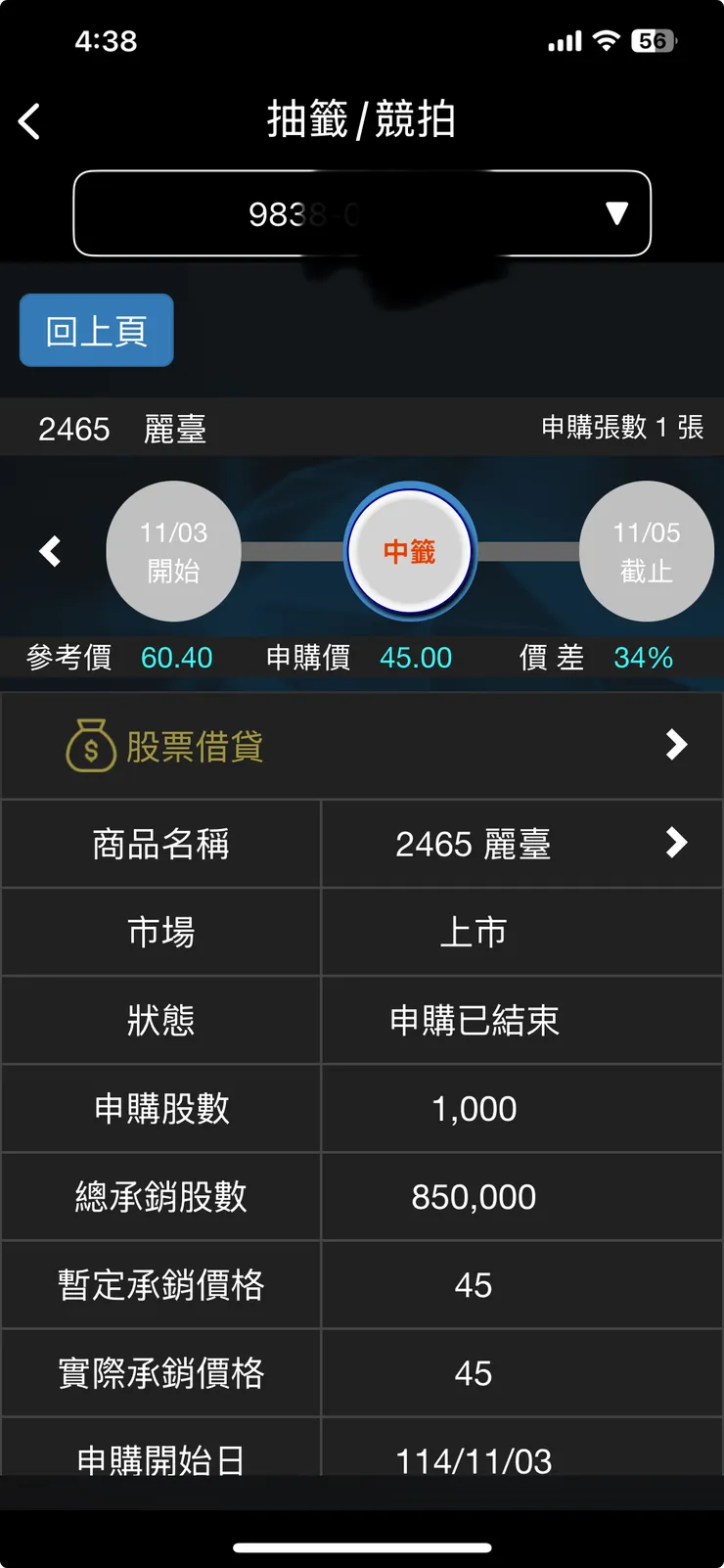Open the 股票借貸 money bag icon
This screenshot has width=724, height=1568.
pos(89,745)
